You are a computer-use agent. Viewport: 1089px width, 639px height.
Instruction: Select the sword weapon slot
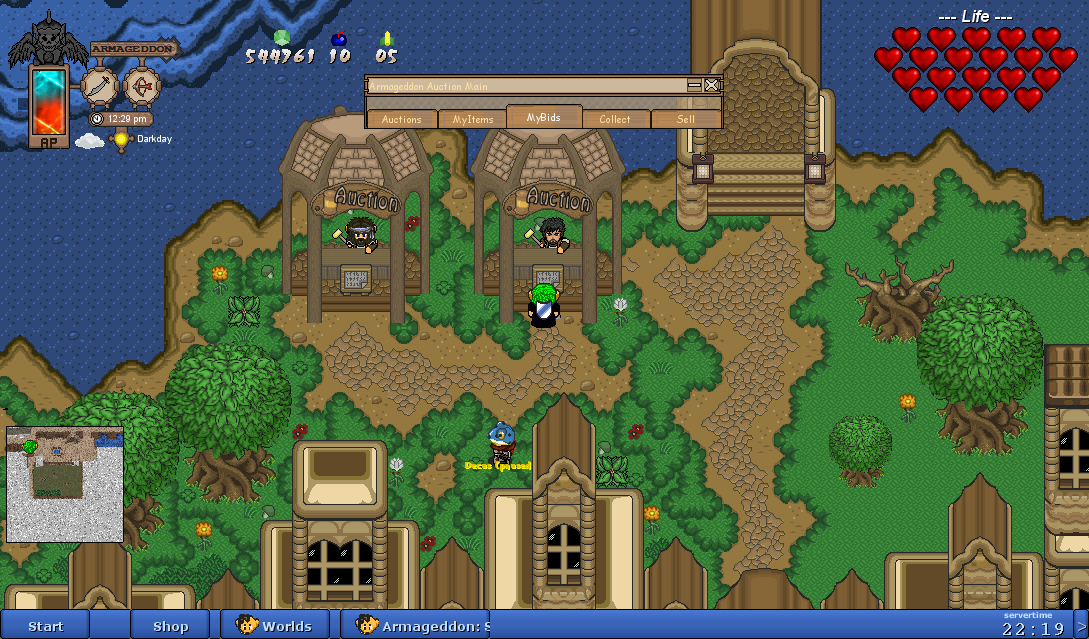pyautogui.click(x=99, y=87)
